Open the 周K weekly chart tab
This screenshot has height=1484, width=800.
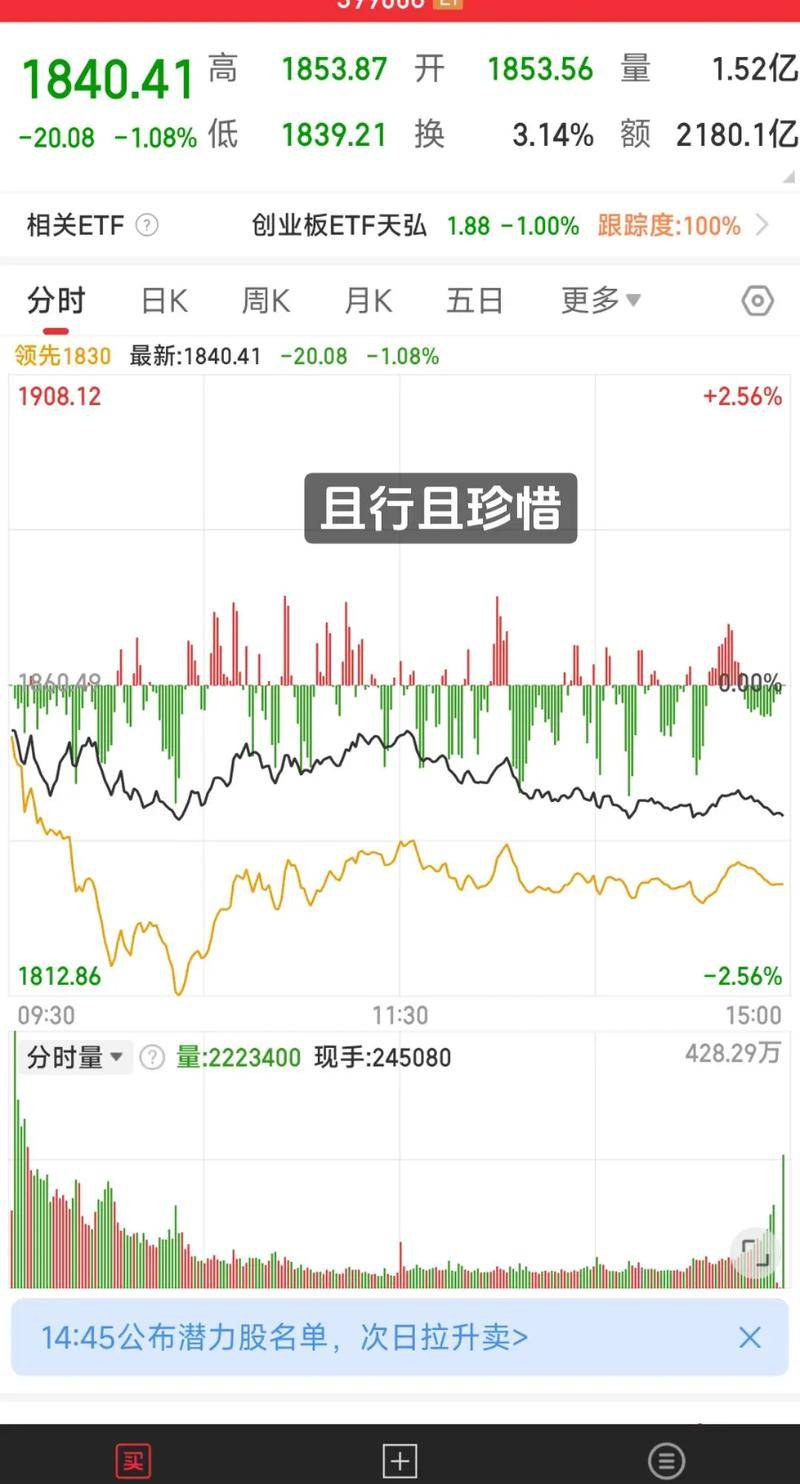(263, 300)
